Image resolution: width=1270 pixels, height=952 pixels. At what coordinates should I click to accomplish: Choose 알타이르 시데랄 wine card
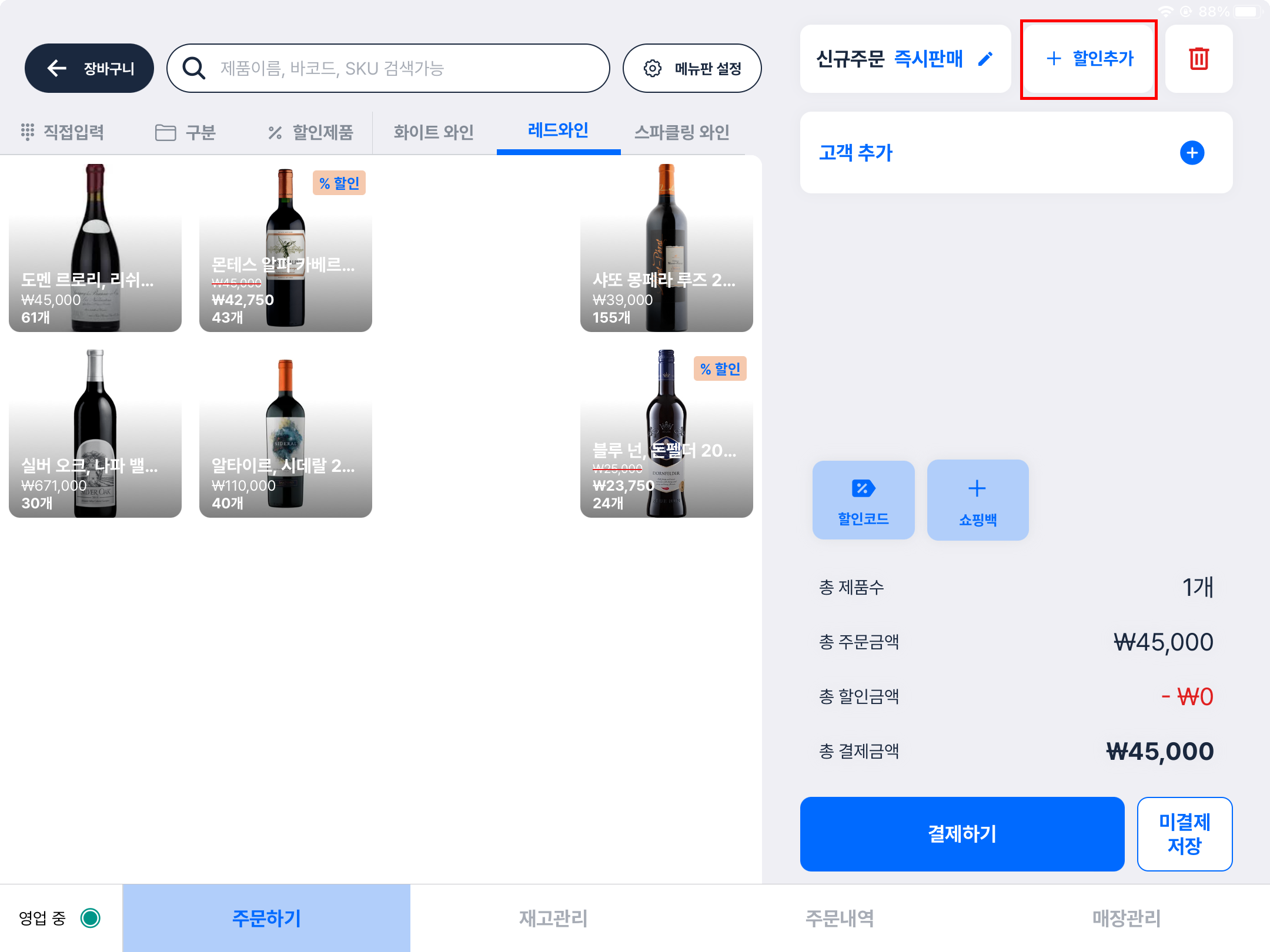[x=286, y=434]
